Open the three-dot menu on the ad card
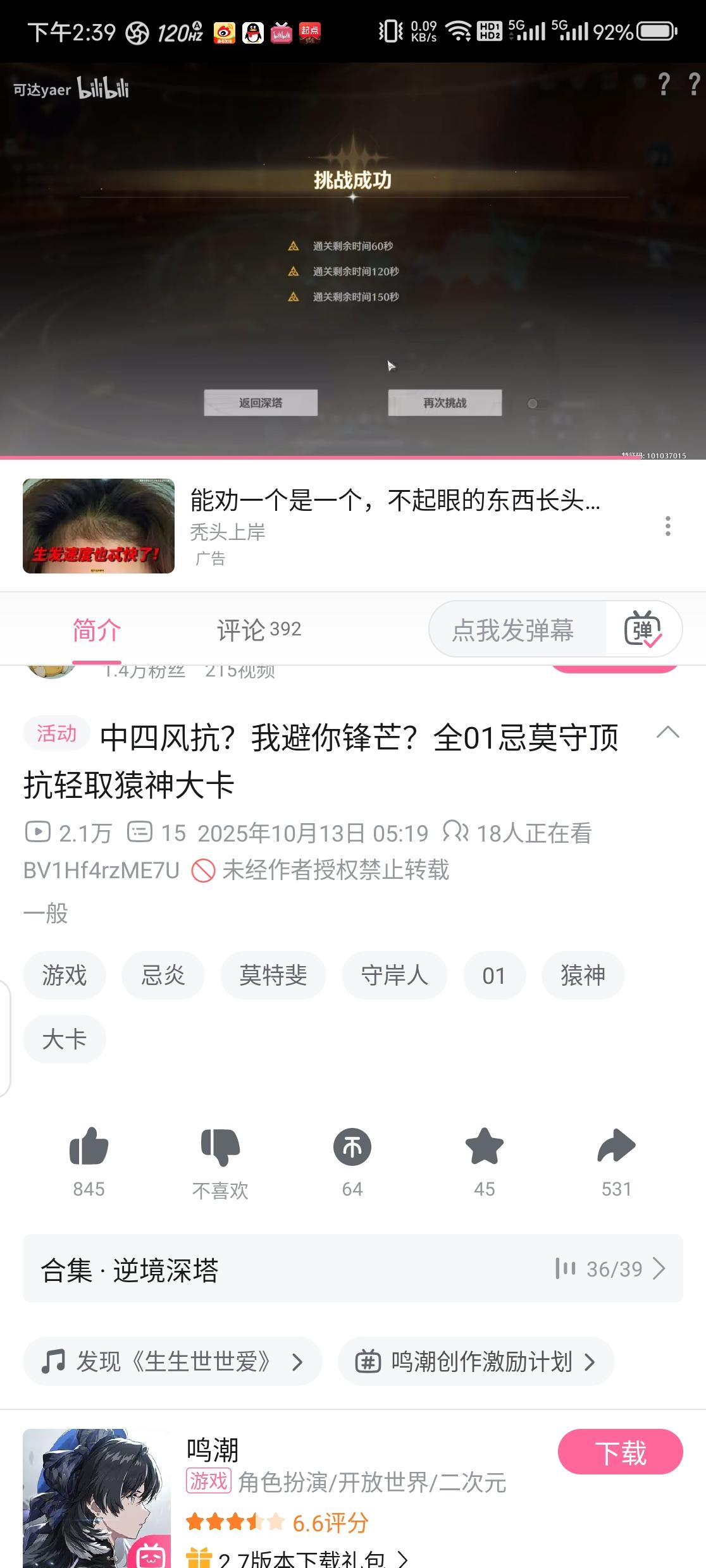The height and width of the screenshot is (1568, 706). pyautogui.click(x=667, y=525)
